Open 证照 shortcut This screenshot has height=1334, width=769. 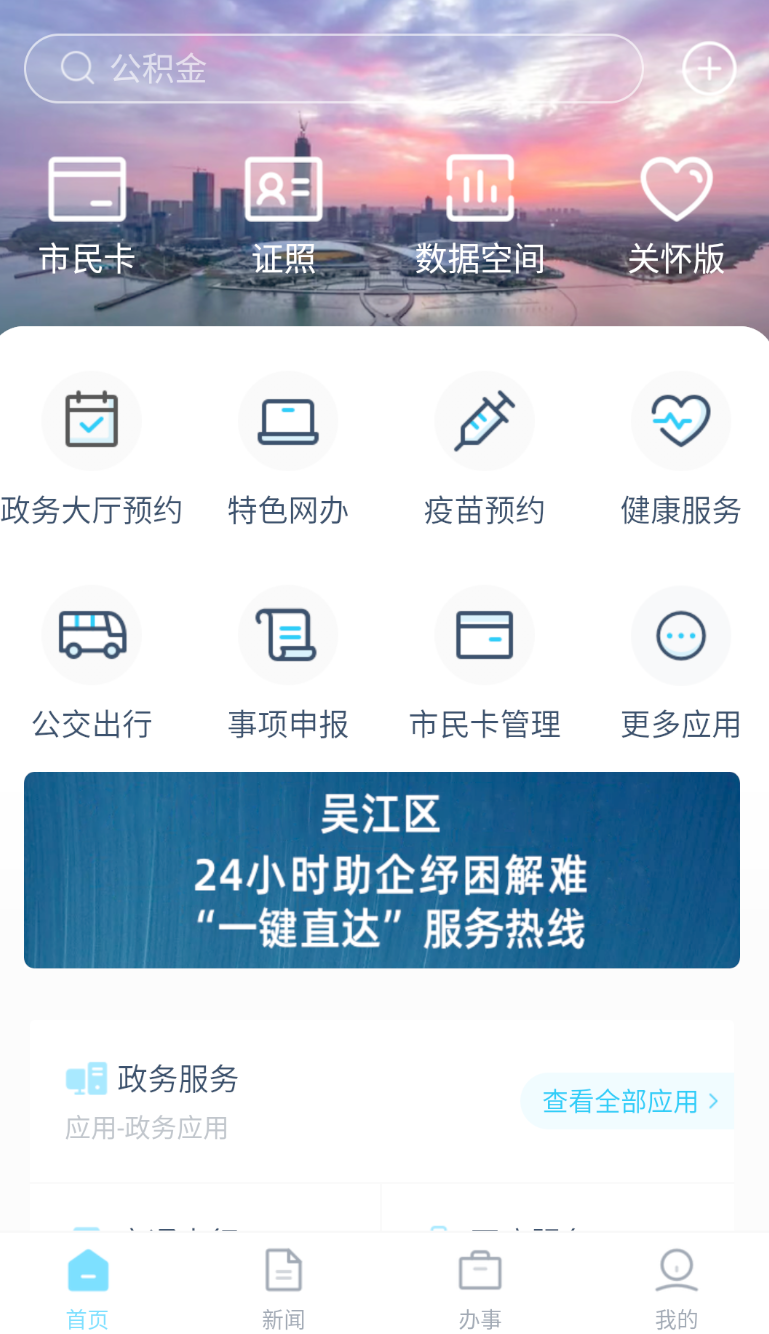284,215
